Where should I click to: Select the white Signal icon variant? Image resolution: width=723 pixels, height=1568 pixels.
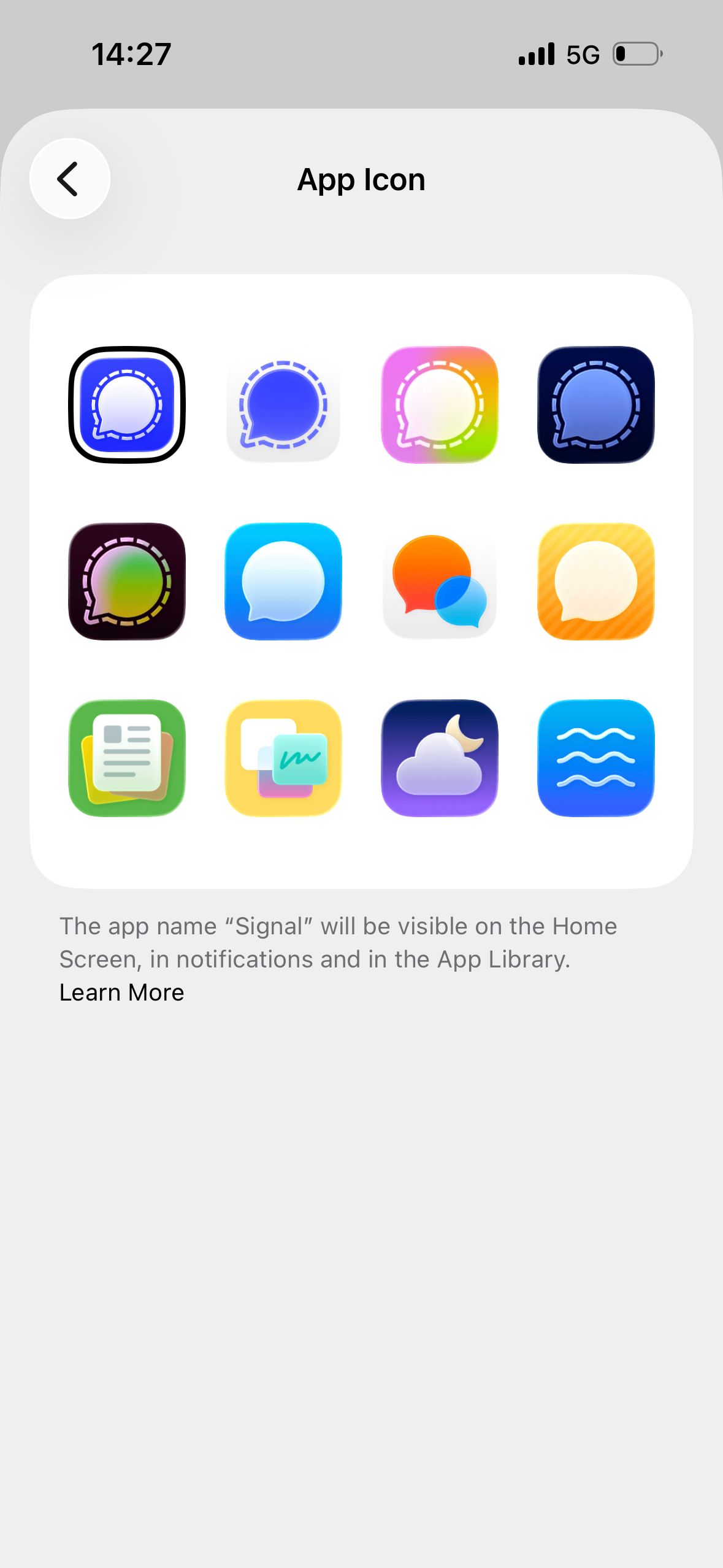click(283, 402)
